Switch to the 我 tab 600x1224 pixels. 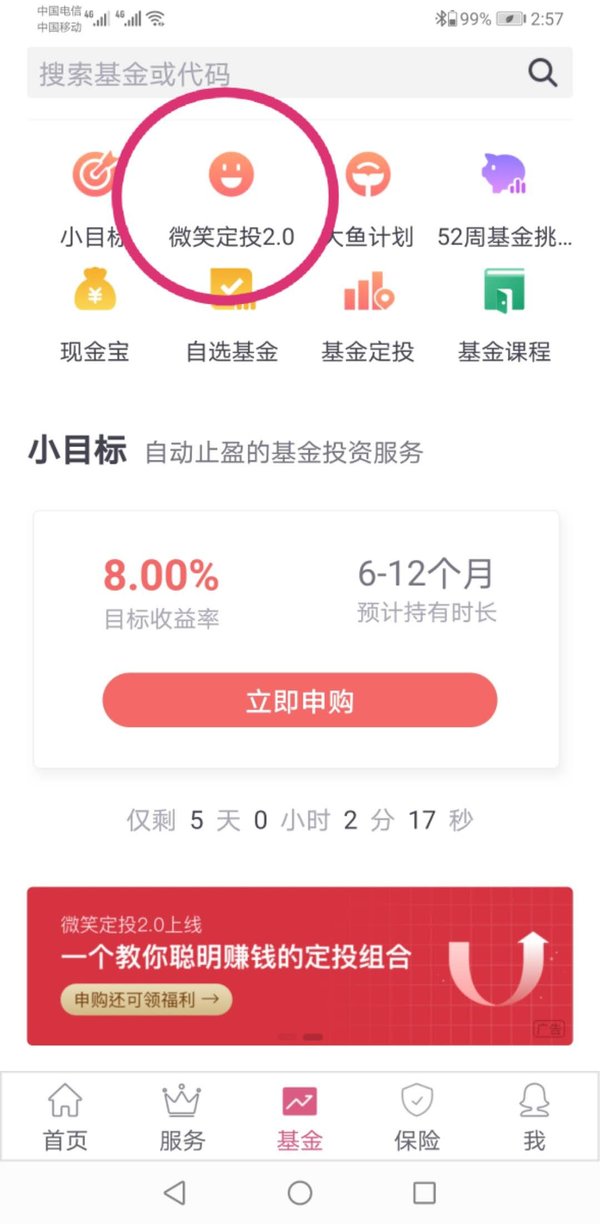(x=534, y=1117)
